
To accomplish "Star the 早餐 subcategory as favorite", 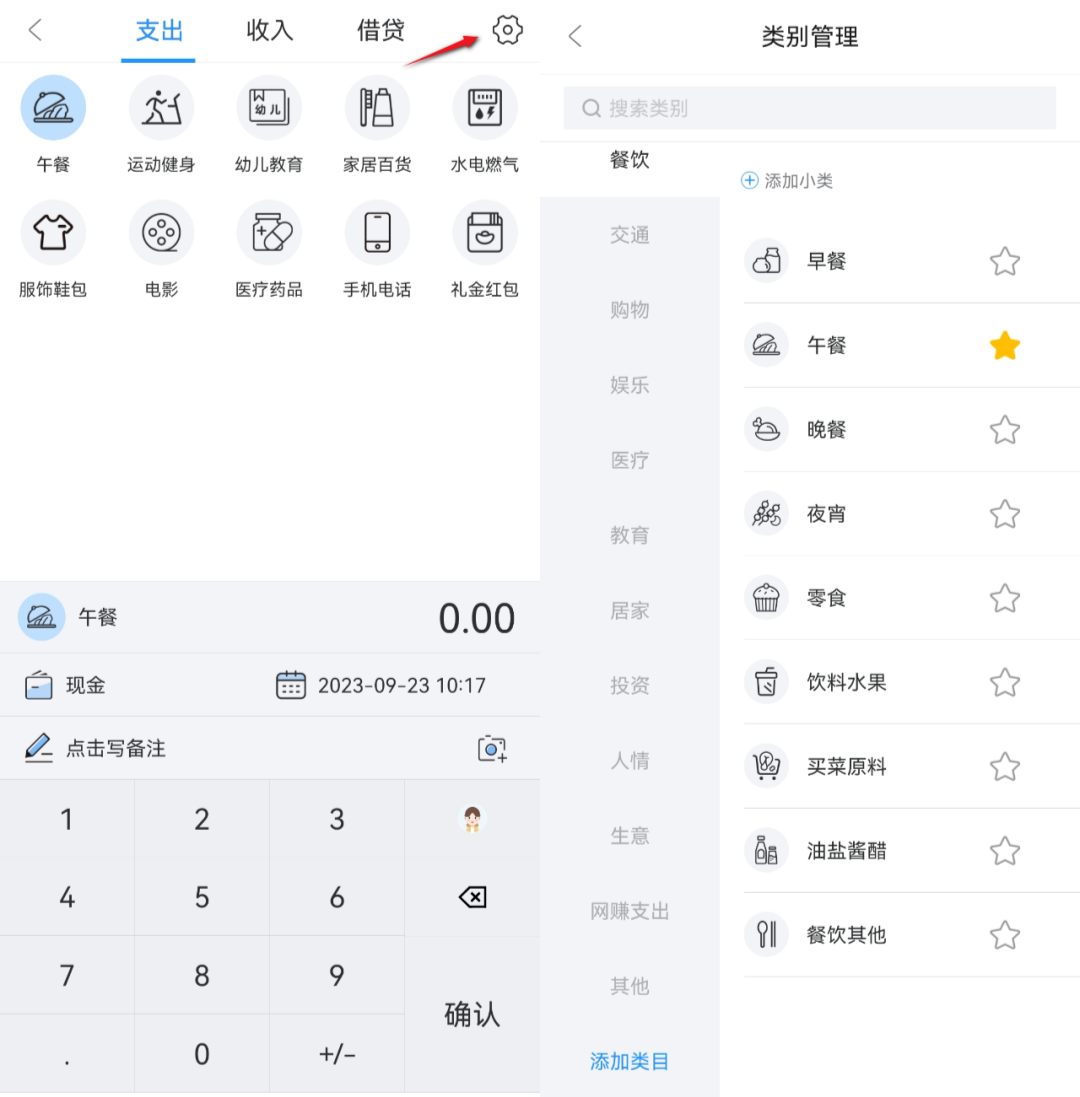I will (1004, 261).
